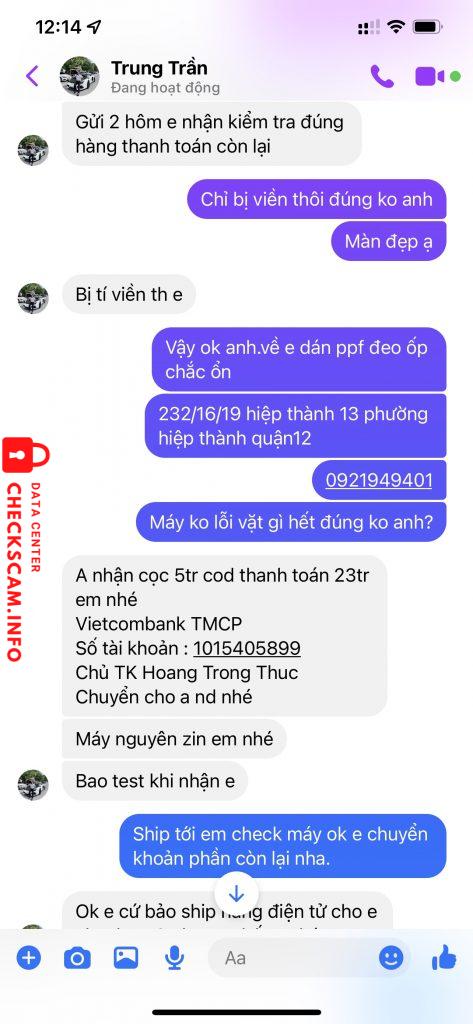Open the photo gallery picker

coord(126,957)
